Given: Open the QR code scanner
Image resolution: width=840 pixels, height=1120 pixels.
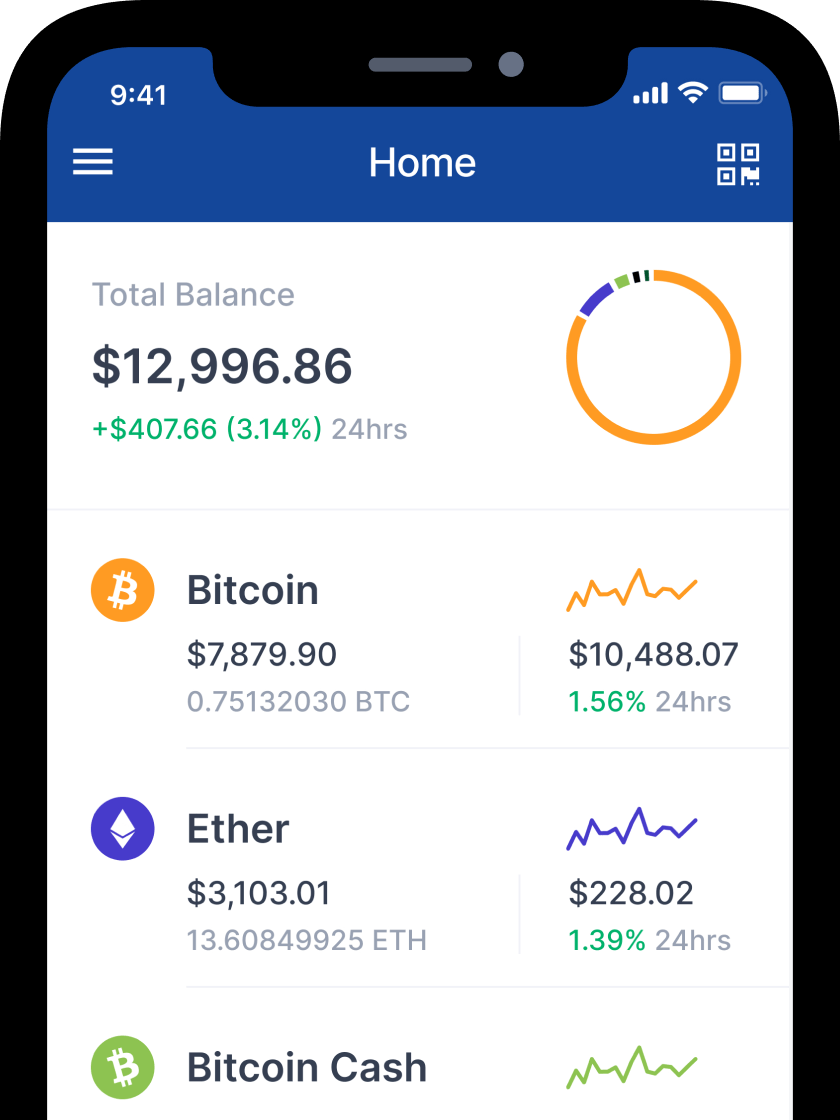Looking at the screenshot, I should [x=738, y=164].
